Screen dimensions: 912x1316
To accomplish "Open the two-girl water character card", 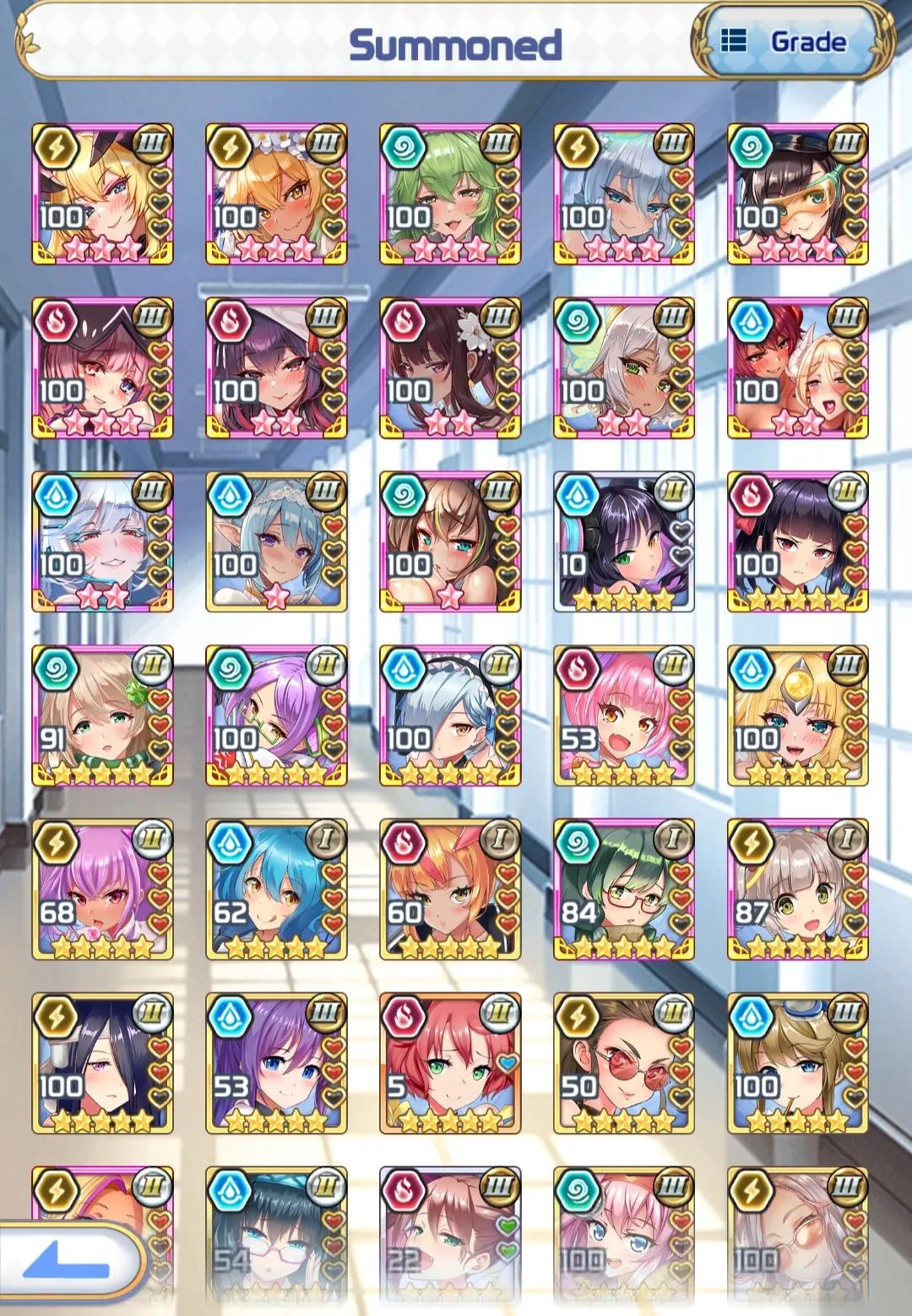I will point(797,367).
